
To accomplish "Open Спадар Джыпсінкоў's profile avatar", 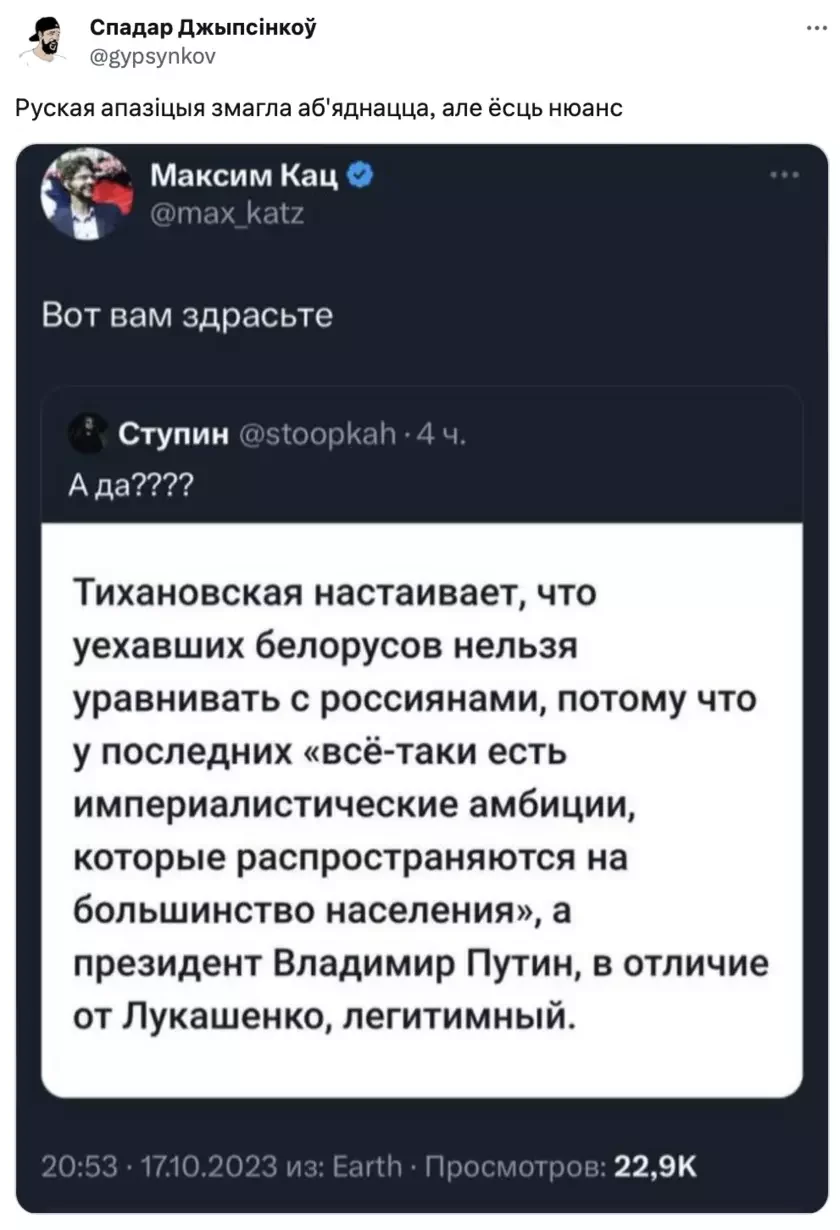I will tap(41, 41).
